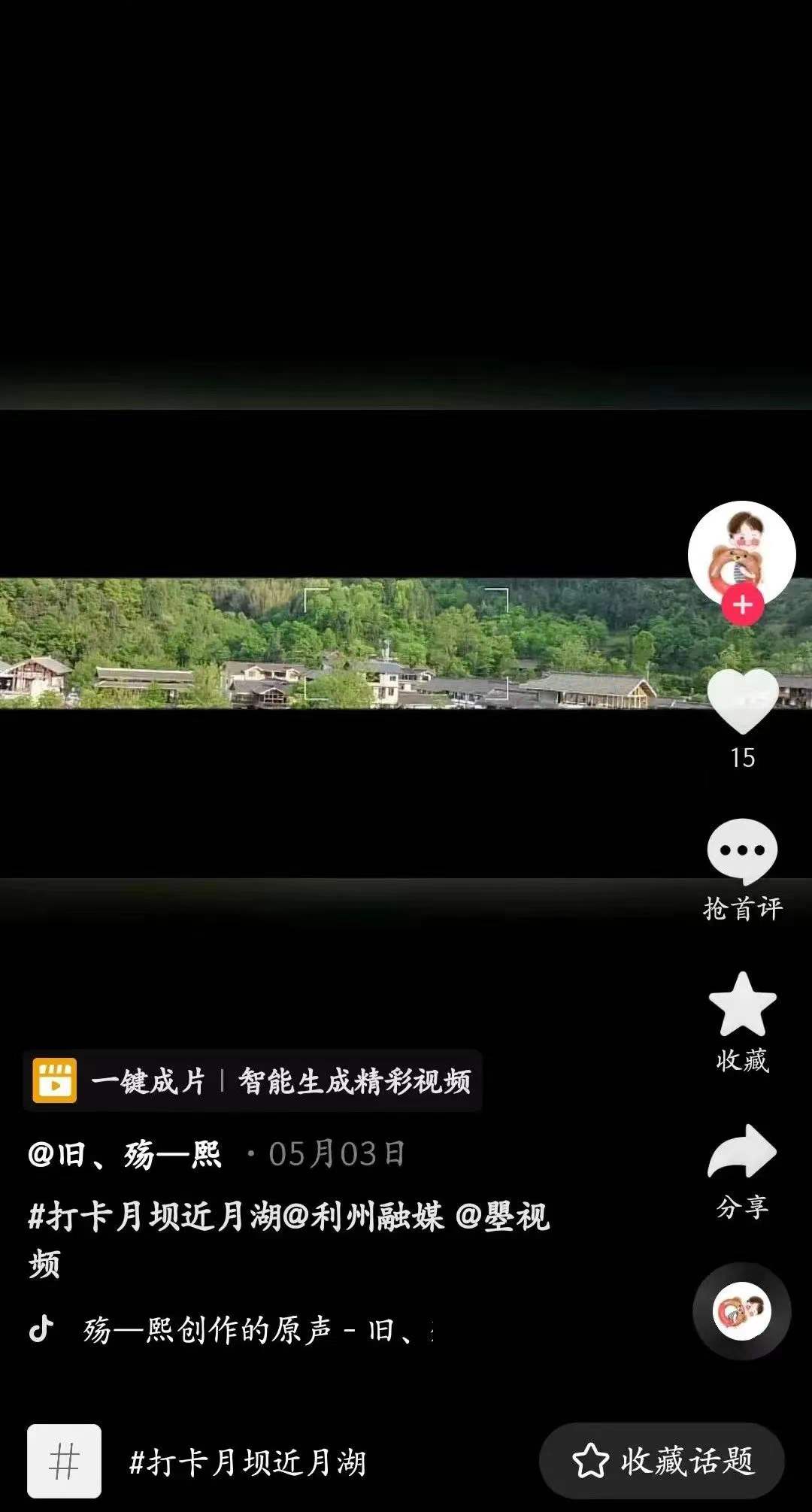Save video with 收藏 star
The image size is (812, 1512).
tap(743, 1006)
